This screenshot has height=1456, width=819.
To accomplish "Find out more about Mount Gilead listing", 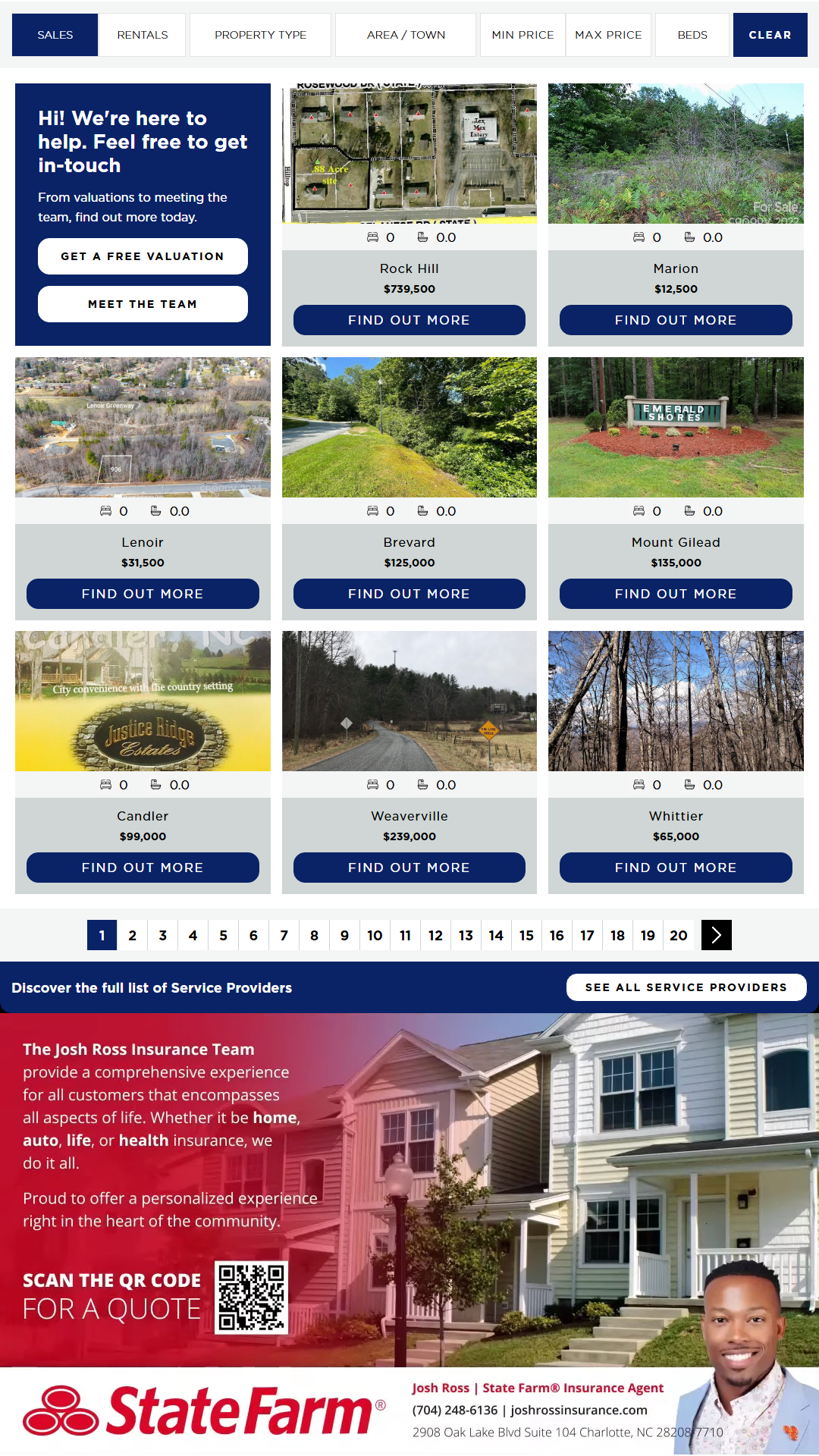I will (x=676, y=594).
